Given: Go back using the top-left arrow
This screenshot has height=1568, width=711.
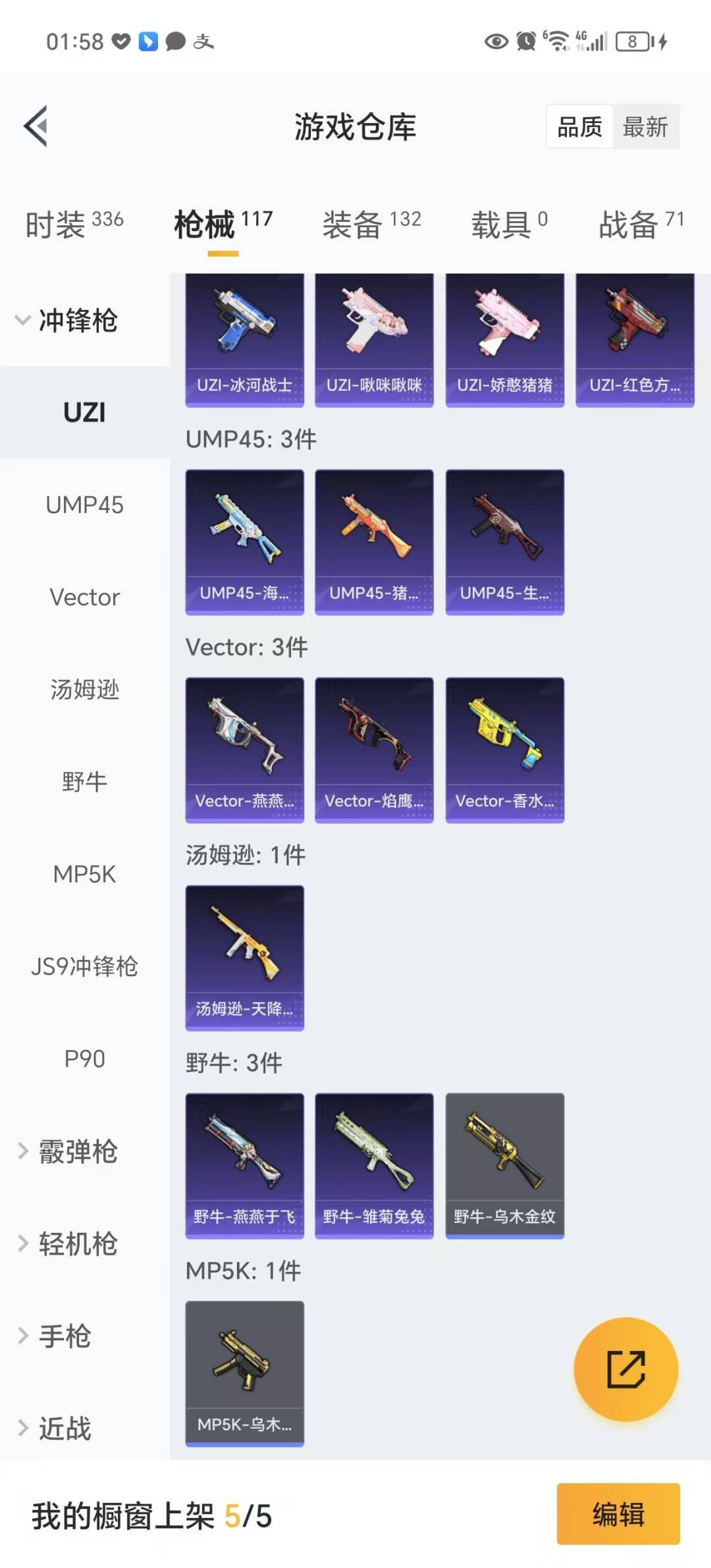Looking at the screenshot, I should [36, 126].
